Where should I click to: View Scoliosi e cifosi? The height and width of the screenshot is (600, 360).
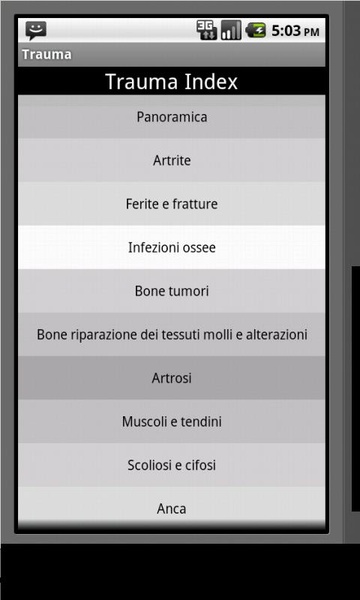click(172, 465)
